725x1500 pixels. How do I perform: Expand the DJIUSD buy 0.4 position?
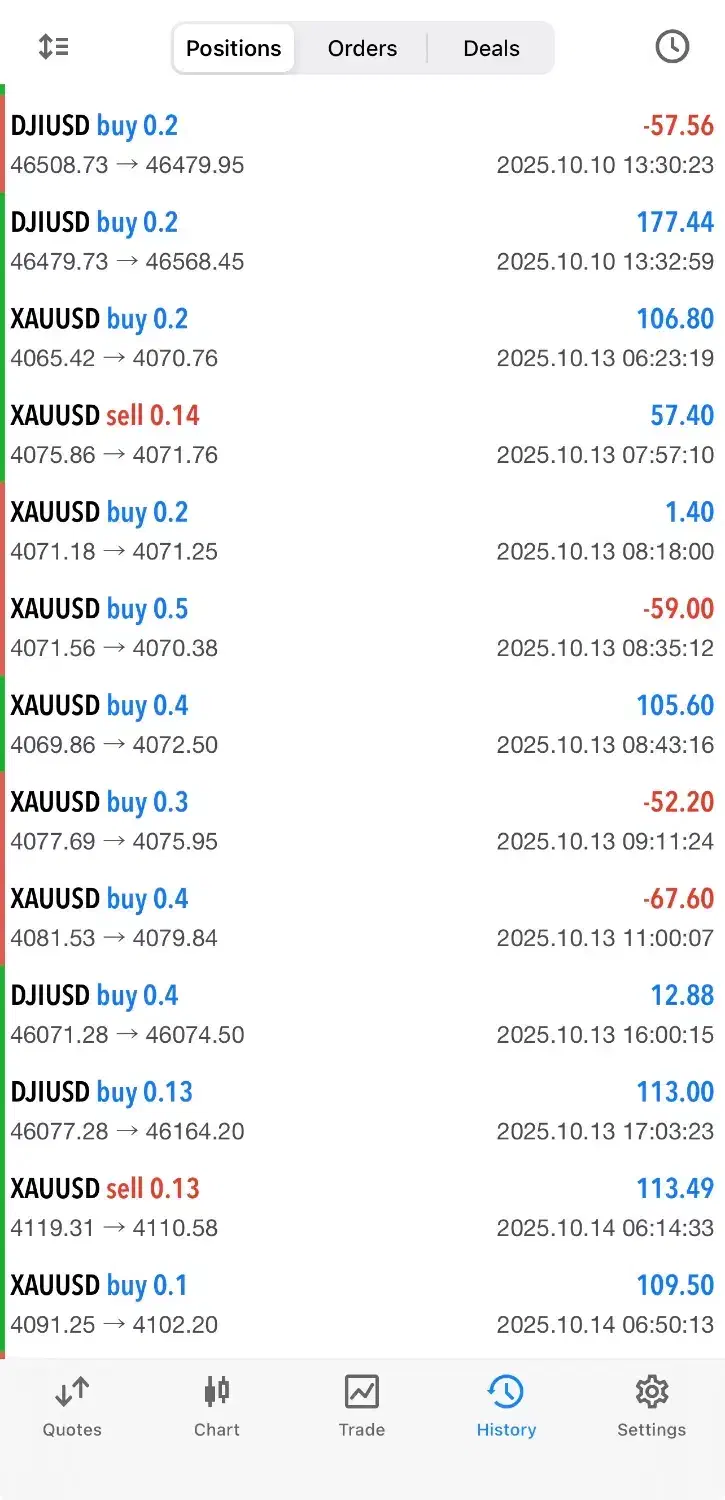click(x=362, y=1014)
